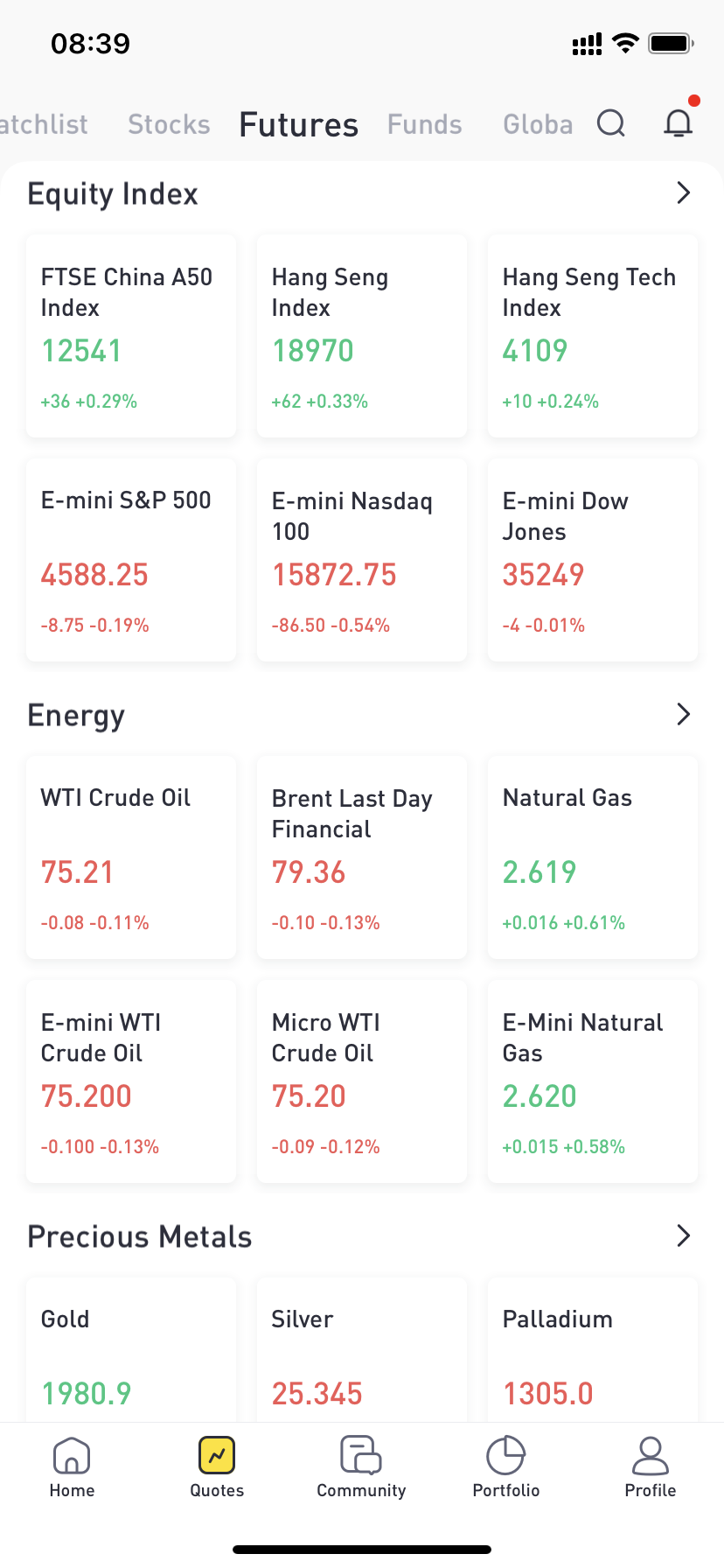Switch to the Stocks tab
The image size is (724, 1568).
[x=169, y=124]
